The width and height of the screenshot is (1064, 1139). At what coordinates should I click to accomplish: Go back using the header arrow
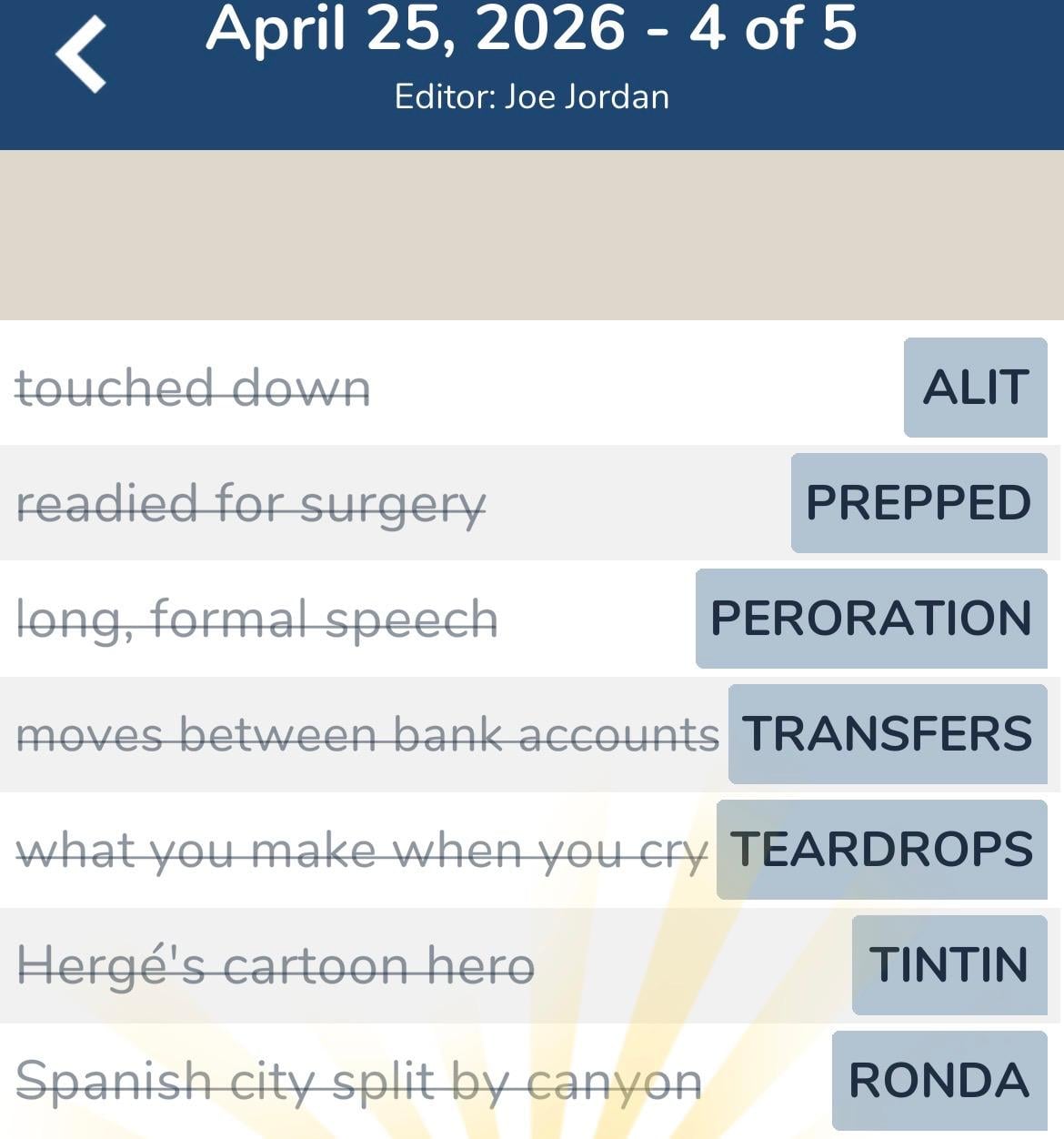(81, 55)
